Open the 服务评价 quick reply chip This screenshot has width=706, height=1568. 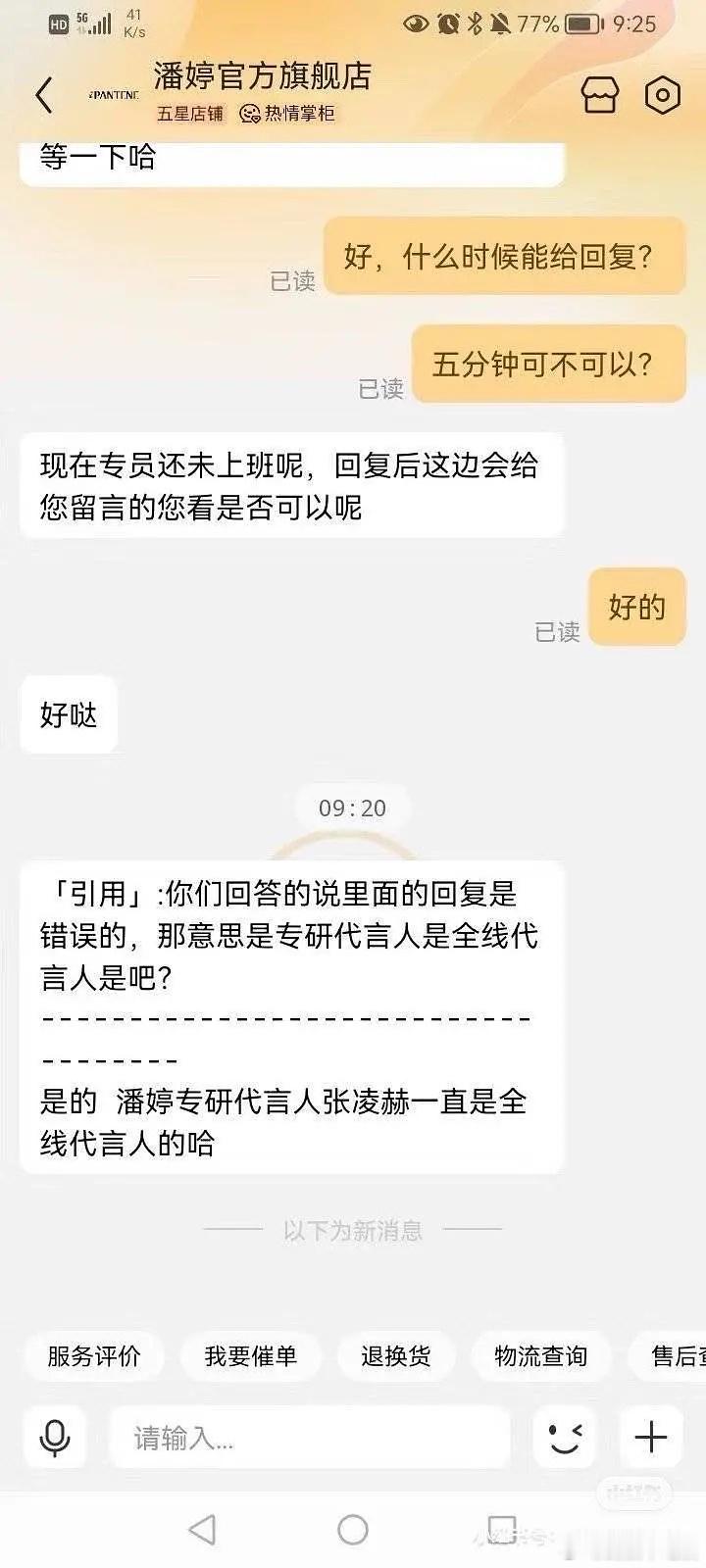coord(95,1356)
